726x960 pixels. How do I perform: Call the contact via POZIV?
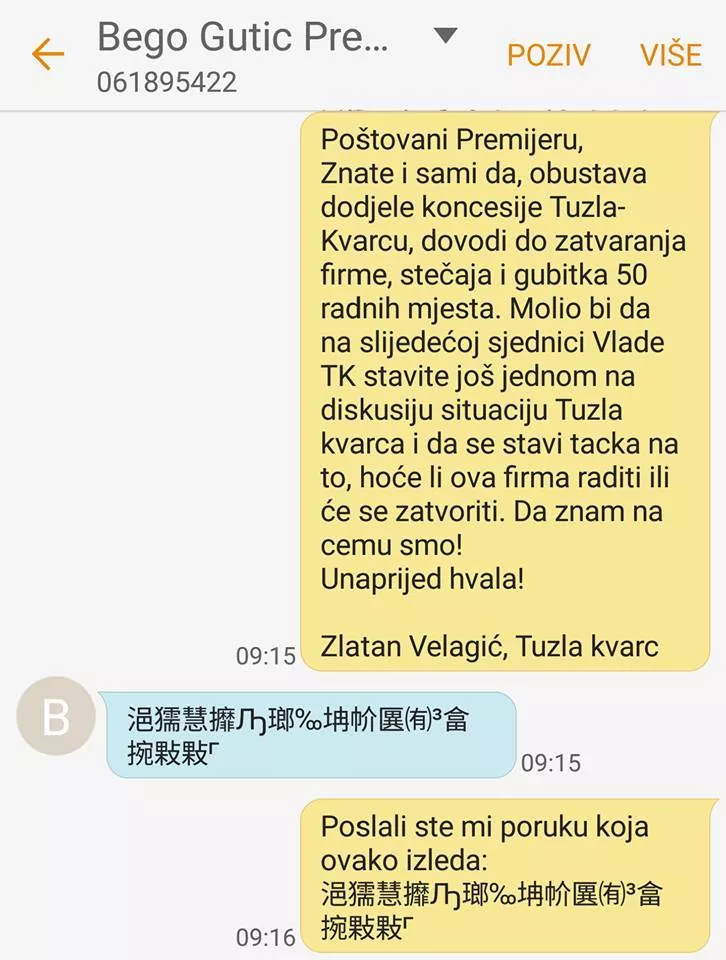click(548, 55)
